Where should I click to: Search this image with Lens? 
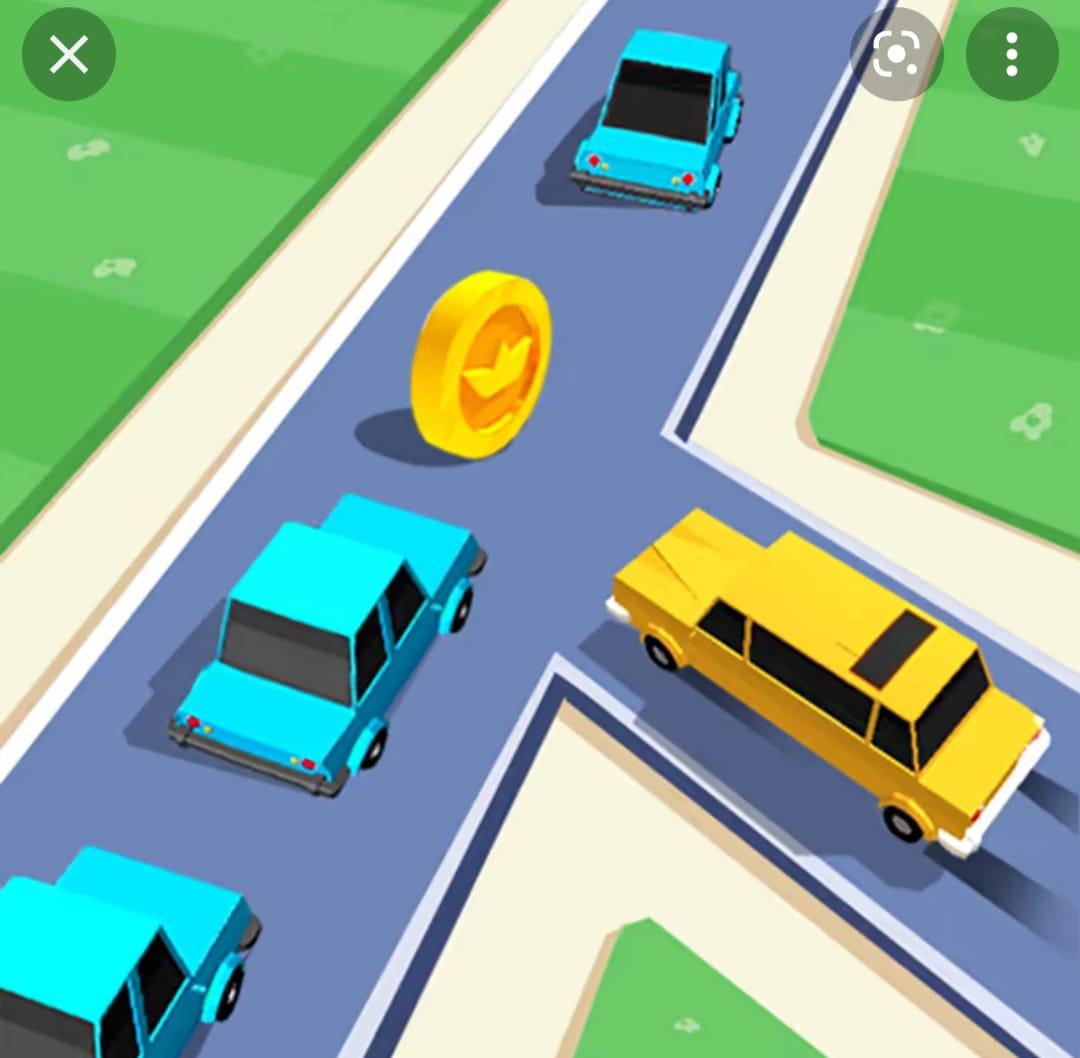coord(896,54)
